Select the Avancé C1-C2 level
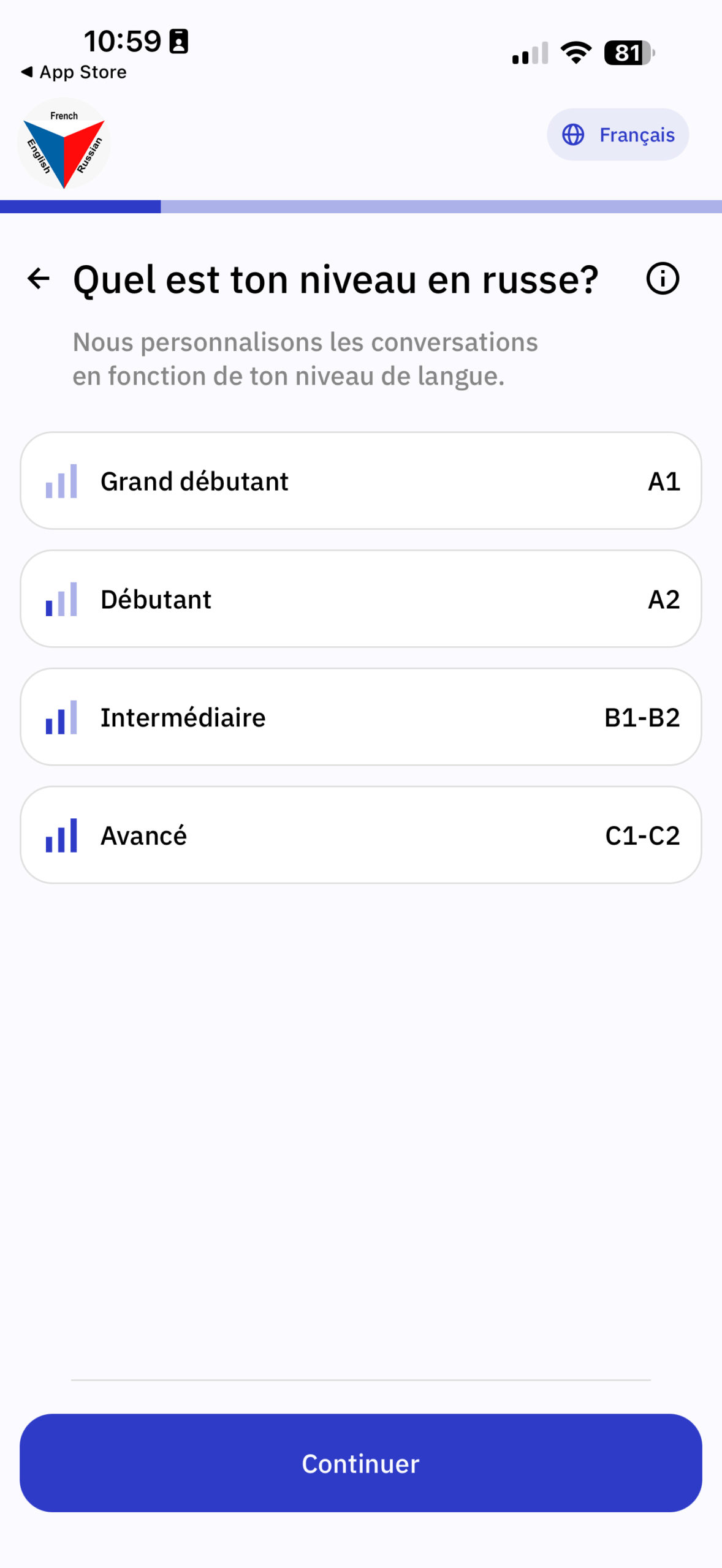 pyautogui.click(x=360, y=835)
